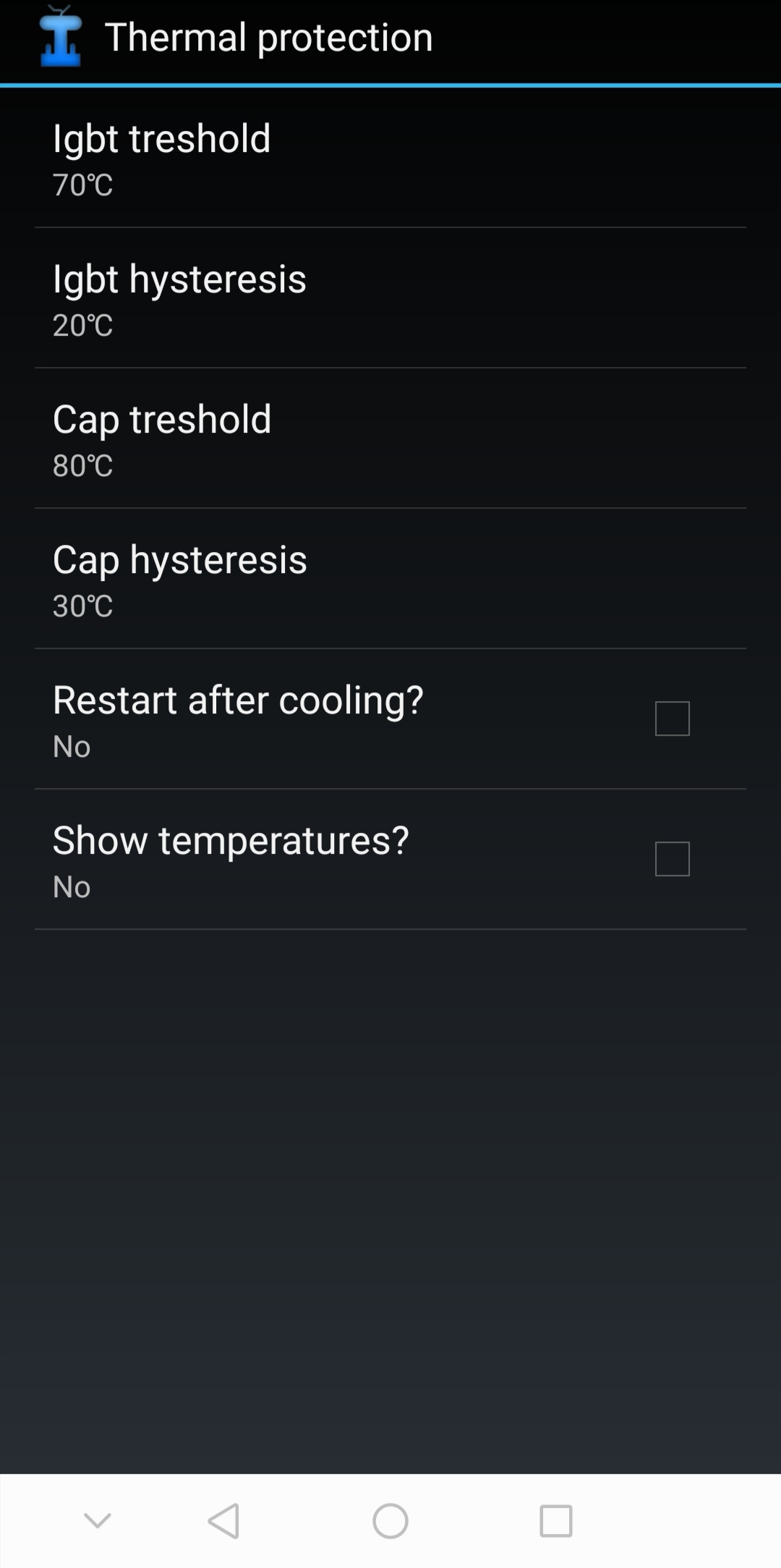Hide the navigation bar with the down chevron
The width and height of the screenshot is (781, 1568).
click(98, 1521)
